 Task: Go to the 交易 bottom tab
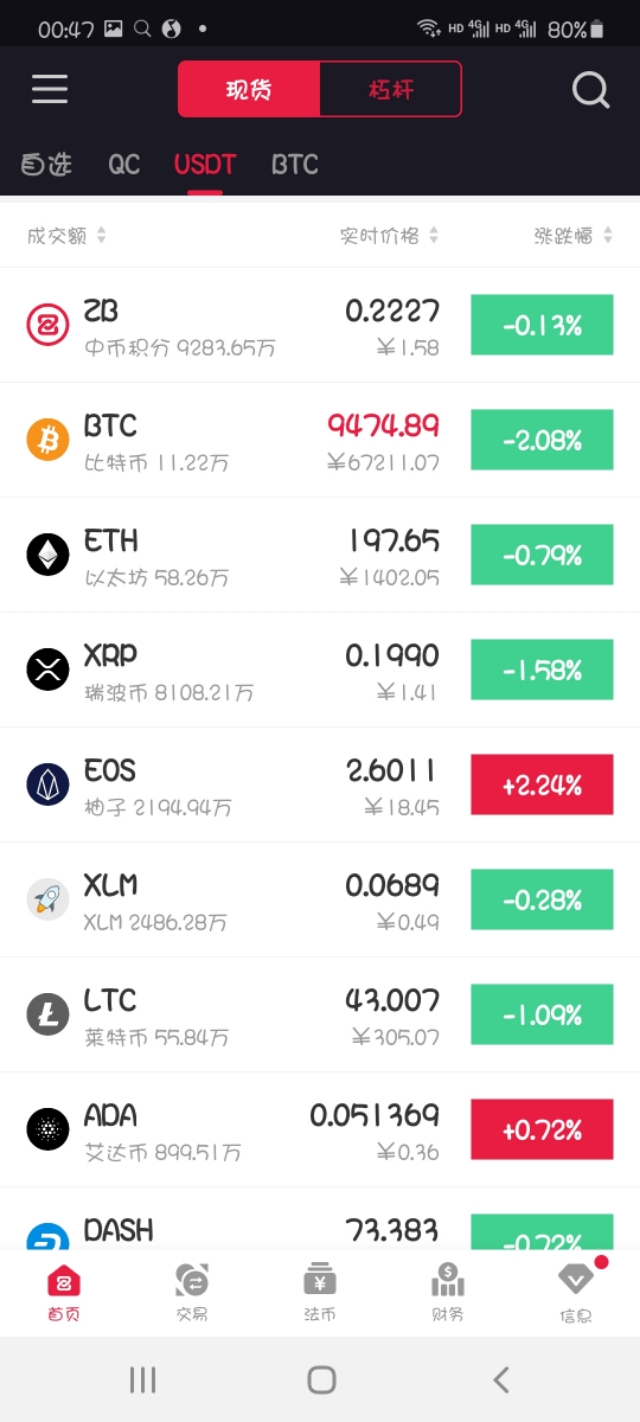(191, 1291)
